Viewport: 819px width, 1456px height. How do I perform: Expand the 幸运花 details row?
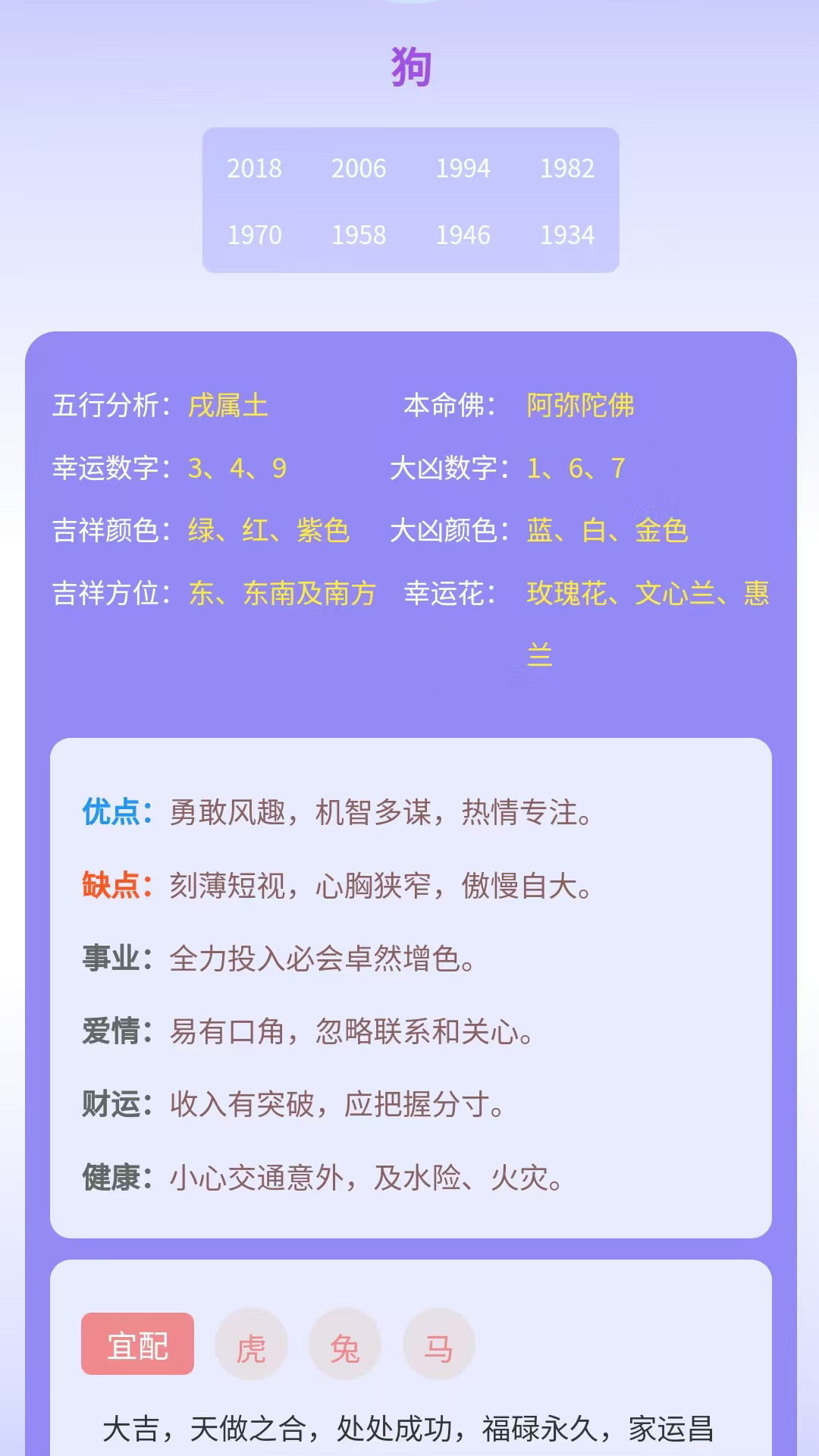[447, 595]
